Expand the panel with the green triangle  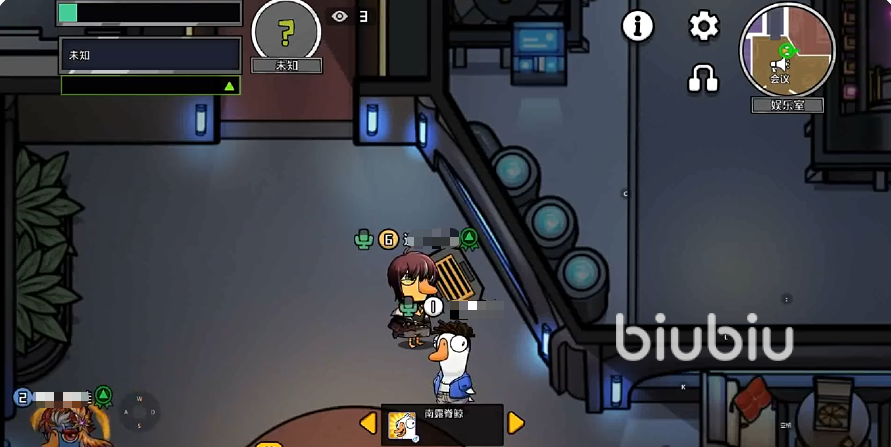(229, 86)
